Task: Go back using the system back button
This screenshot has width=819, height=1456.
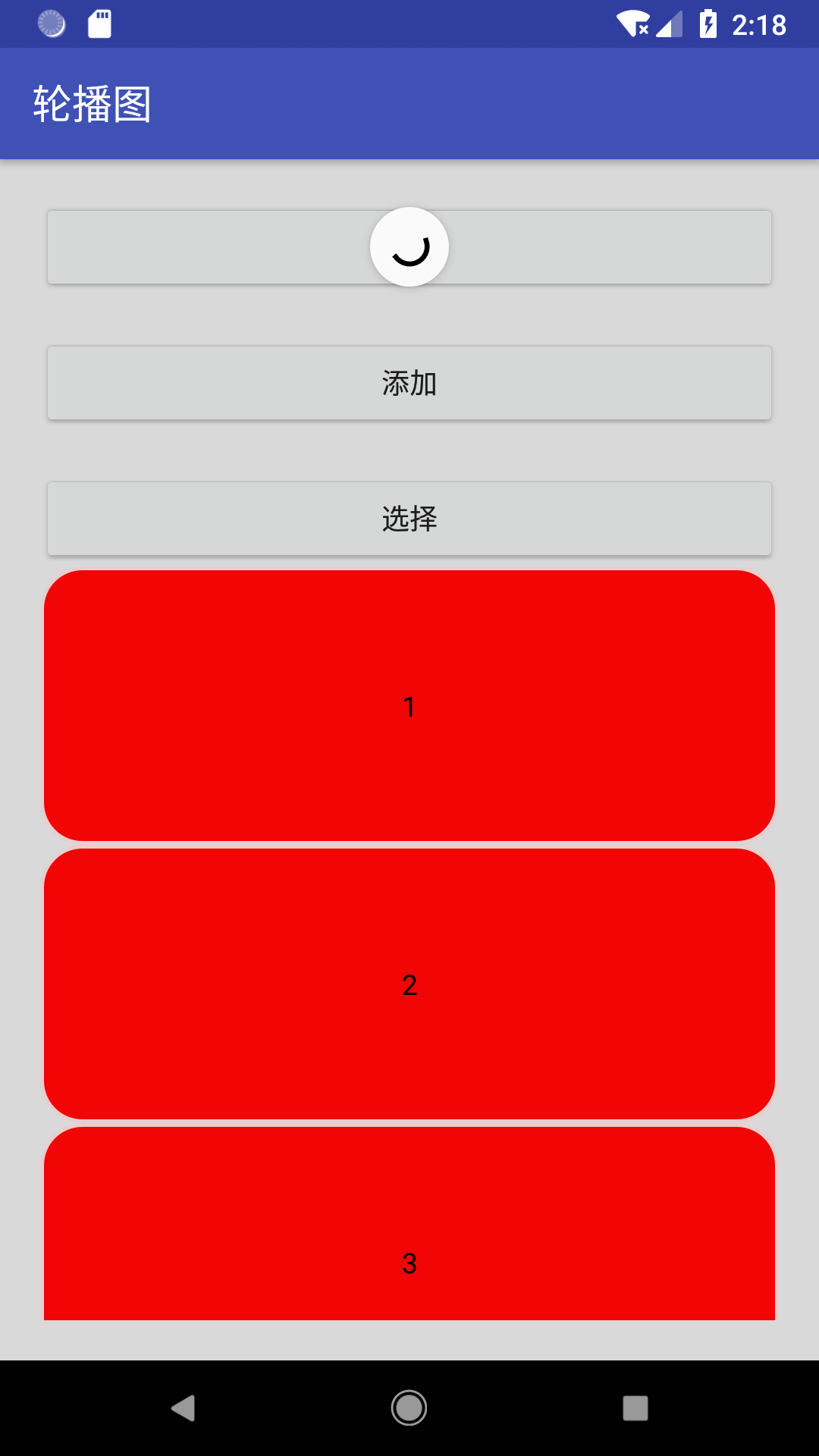Action: (x=183, y=1408)
